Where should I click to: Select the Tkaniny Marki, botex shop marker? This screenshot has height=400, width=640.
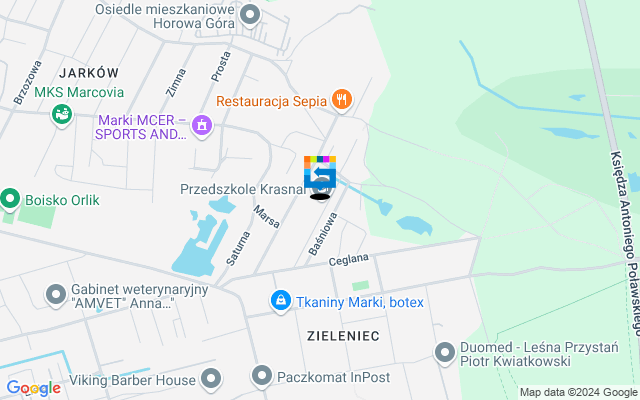281,301
